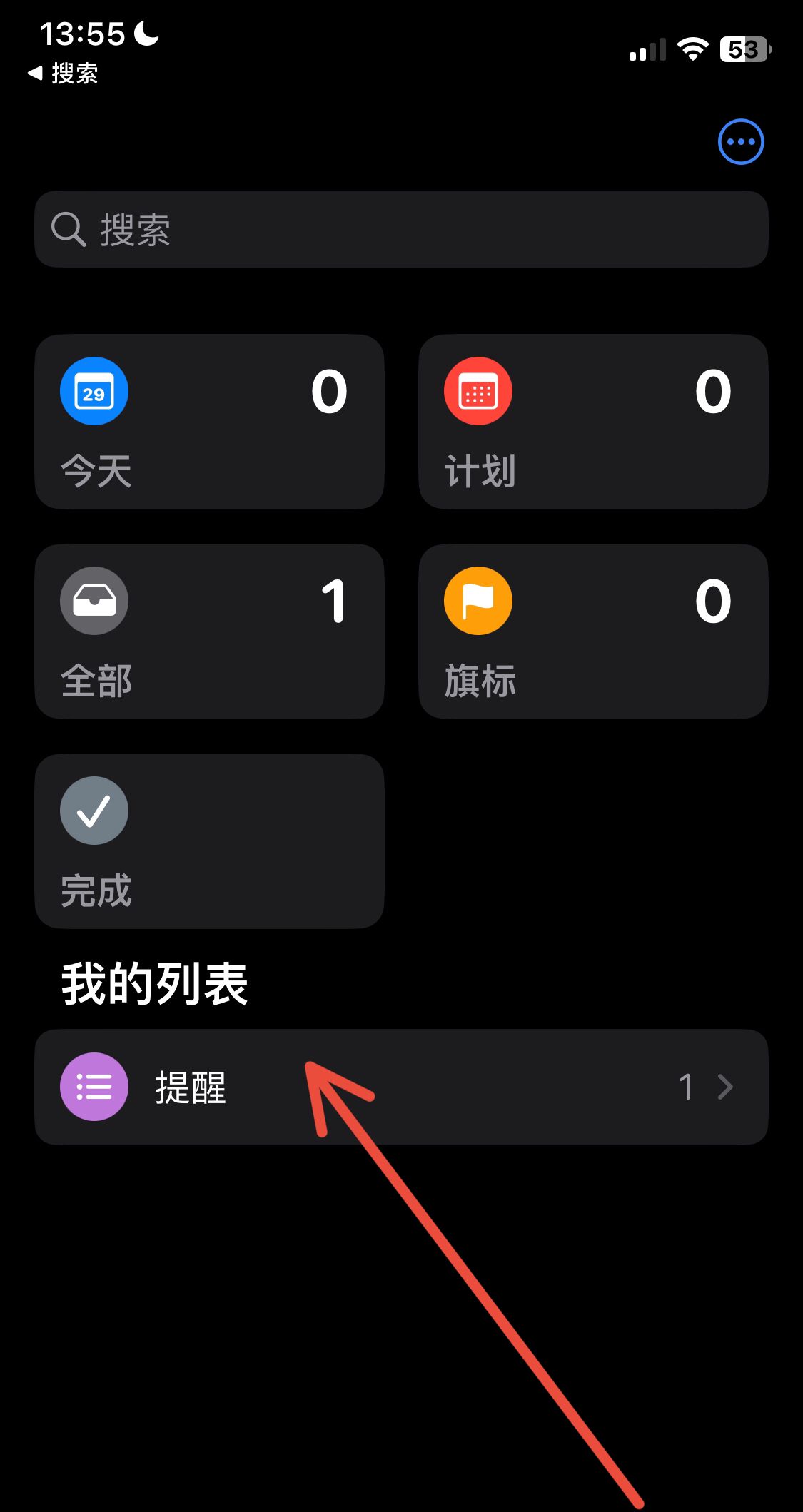Open the 全部 reminders card
The image size is (803, 1512).
(209, 631)
